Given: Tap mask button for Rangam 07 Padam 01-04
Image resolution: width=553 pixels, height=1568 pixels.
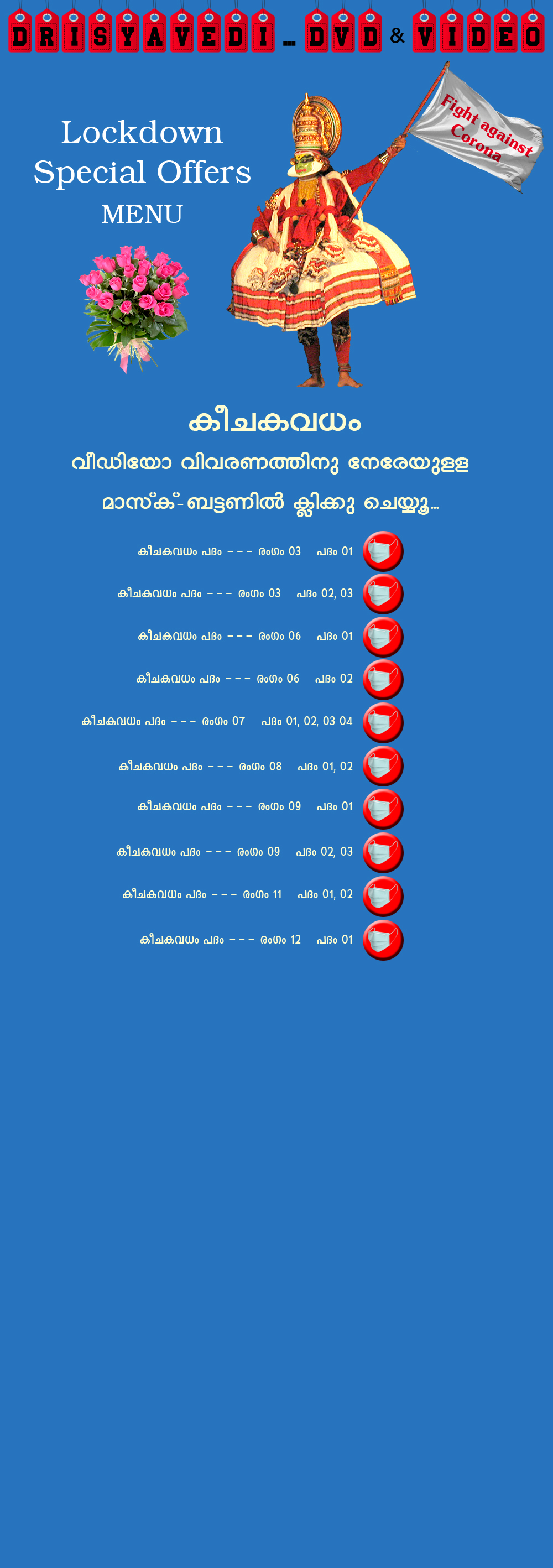Looking at the screenshot, I should [383, 722].
